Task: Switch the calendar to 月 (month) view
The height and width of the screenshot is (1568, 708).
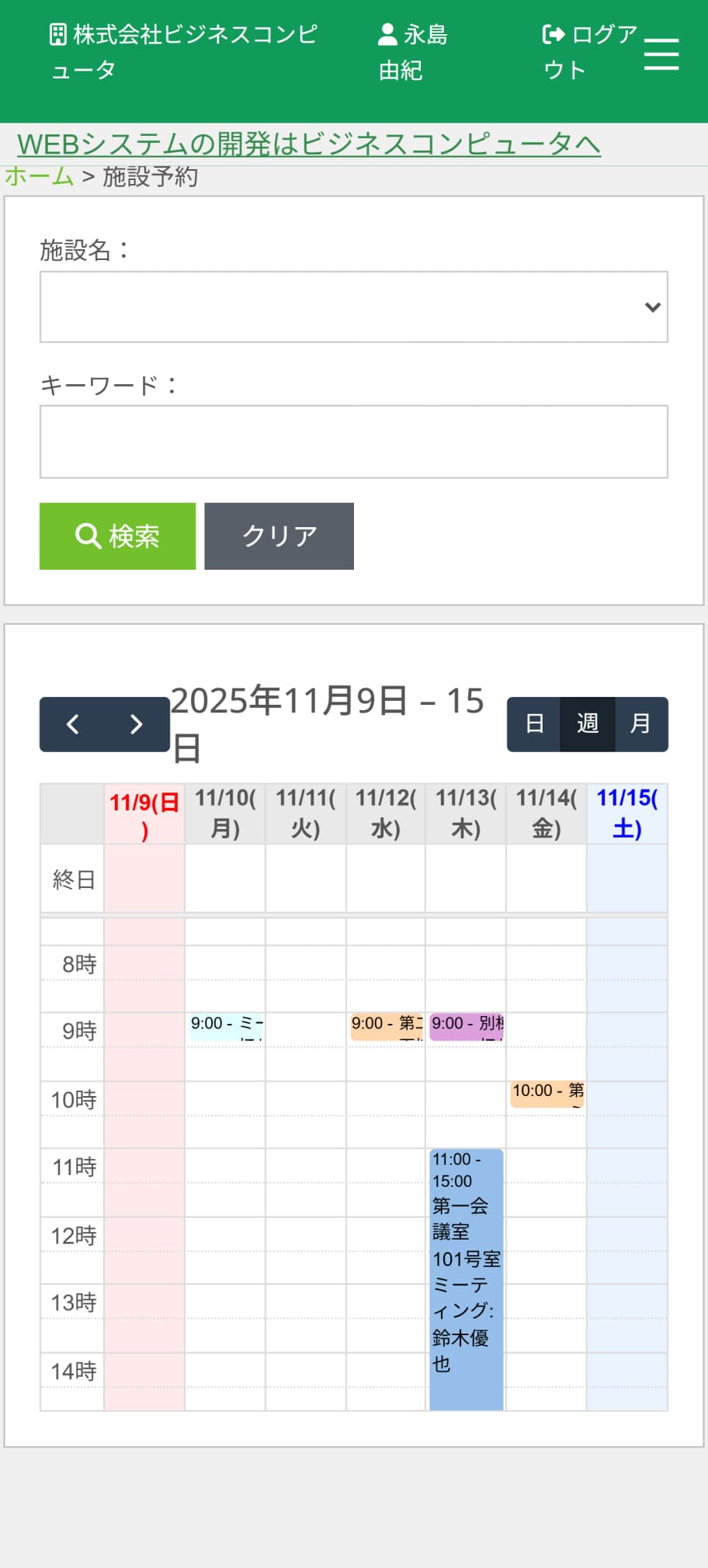Action: click(641, 723)
